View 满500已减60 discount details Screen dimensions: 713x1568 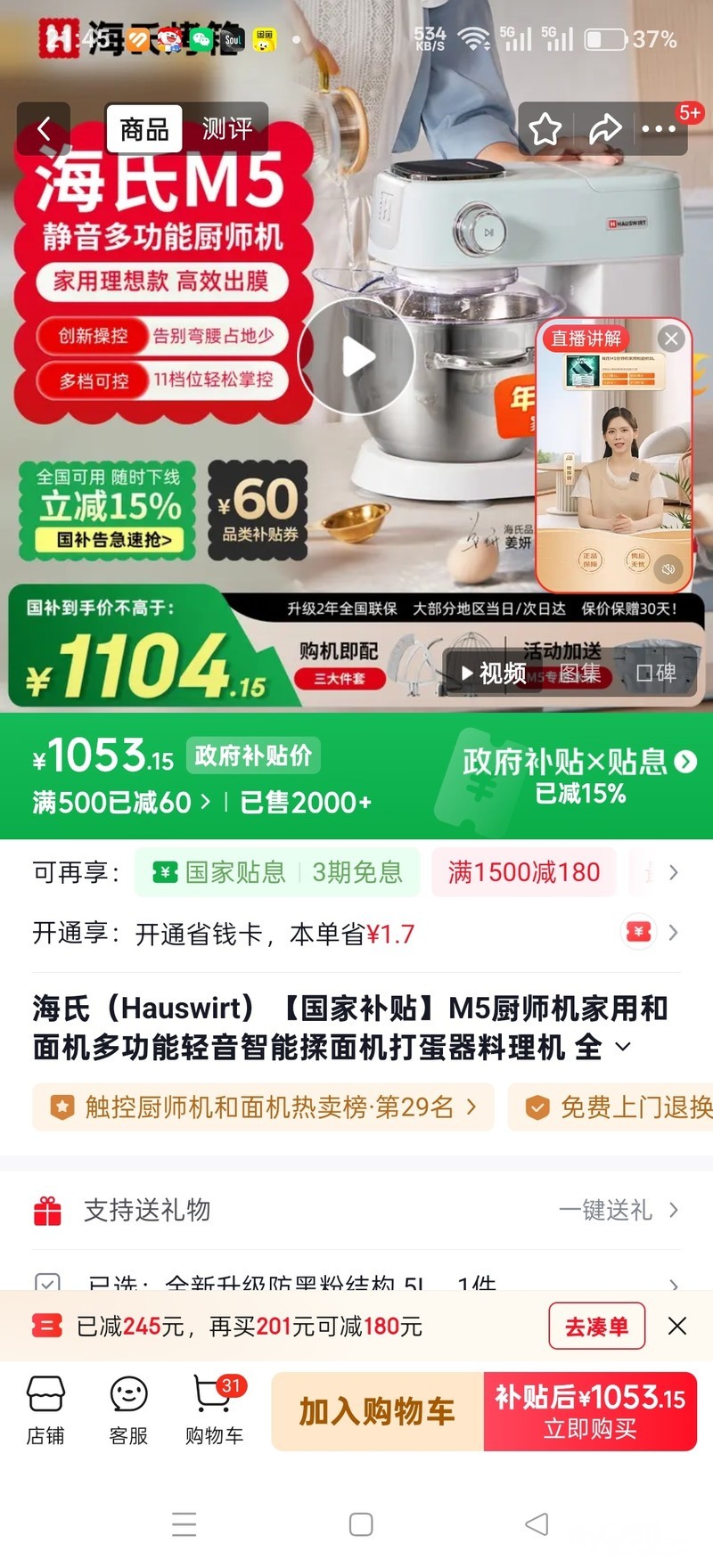click(121, 803)
